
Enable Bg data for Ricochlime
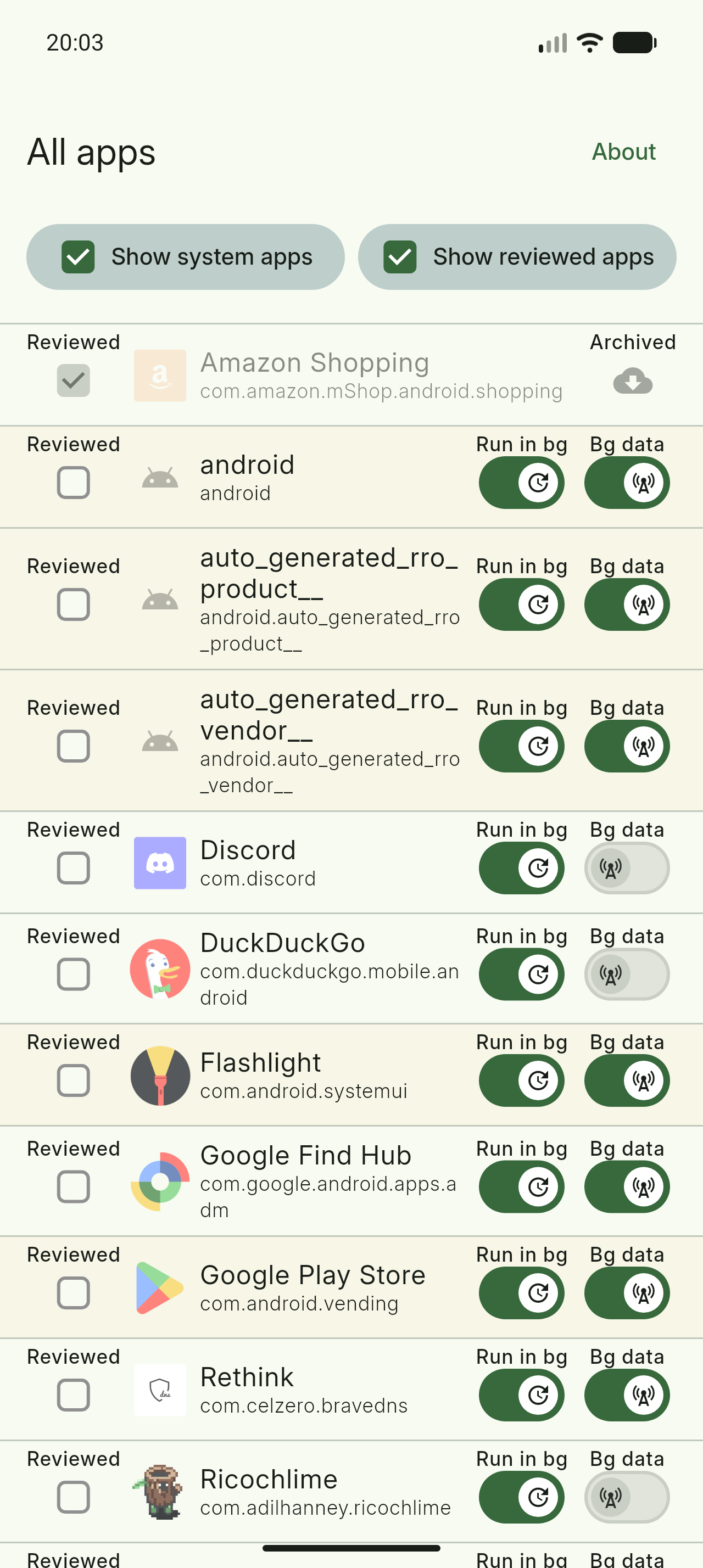point(626,1497)
